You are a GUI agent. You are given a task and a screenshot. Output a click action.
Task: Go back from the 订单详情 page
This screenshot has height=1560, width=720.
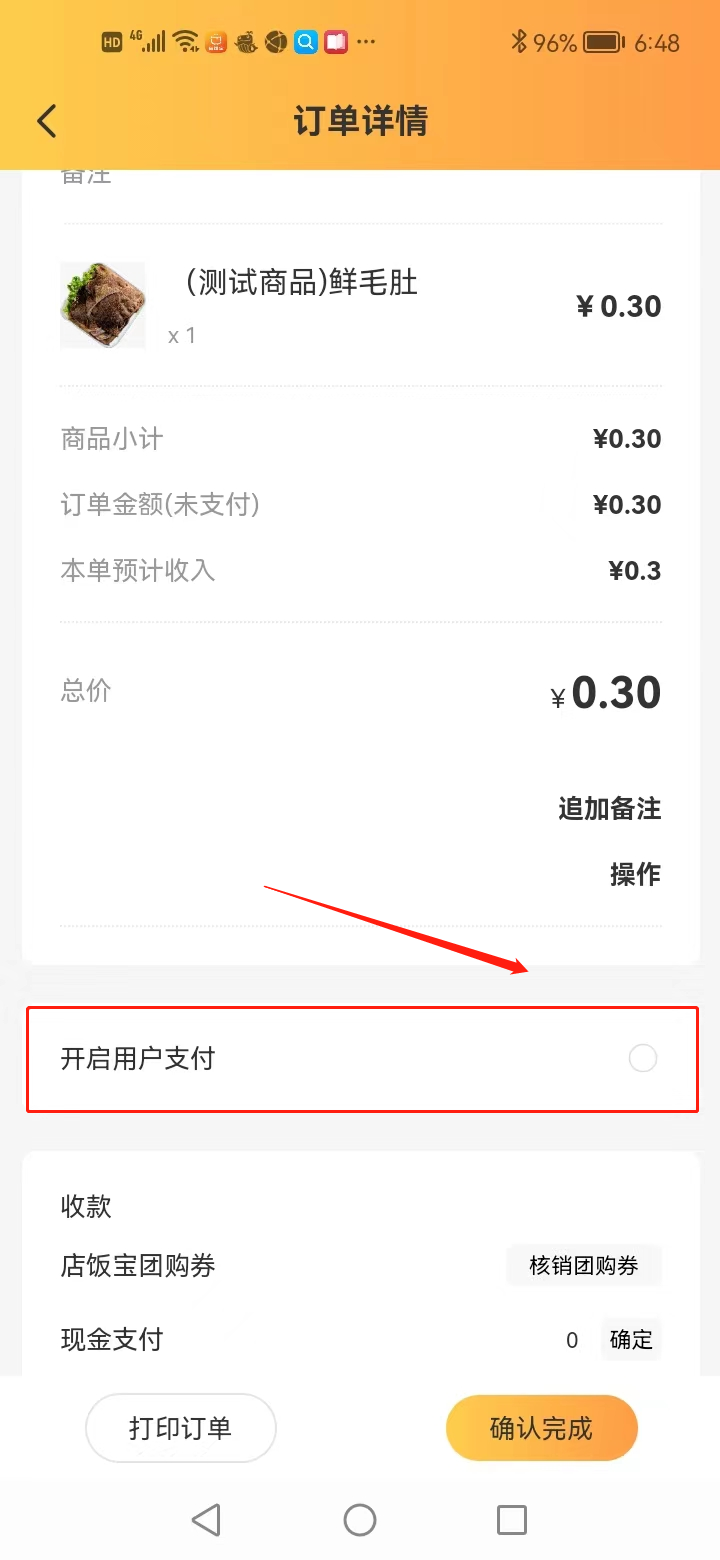(x=46, y=121)
